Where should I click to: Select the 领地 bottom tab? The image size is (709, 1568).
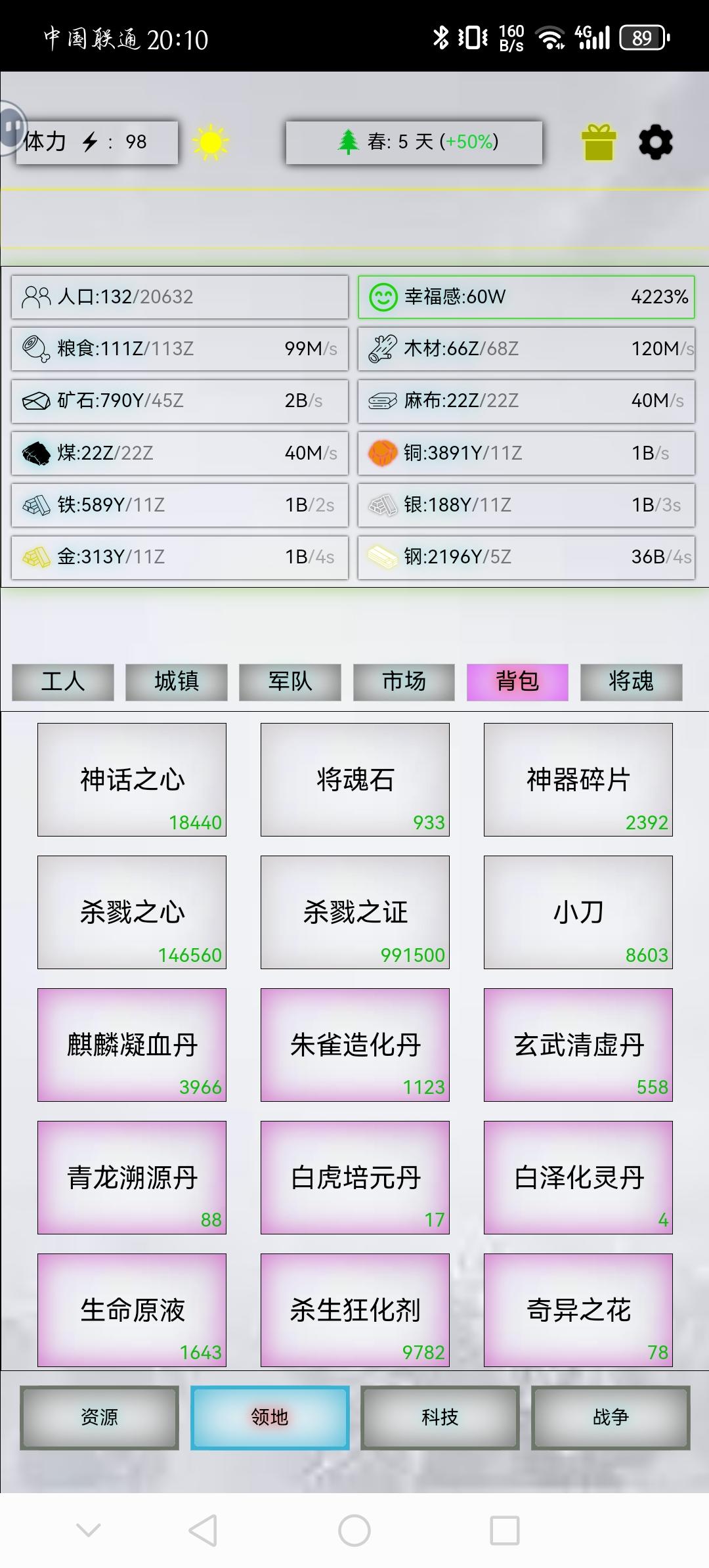[269, 1418]
